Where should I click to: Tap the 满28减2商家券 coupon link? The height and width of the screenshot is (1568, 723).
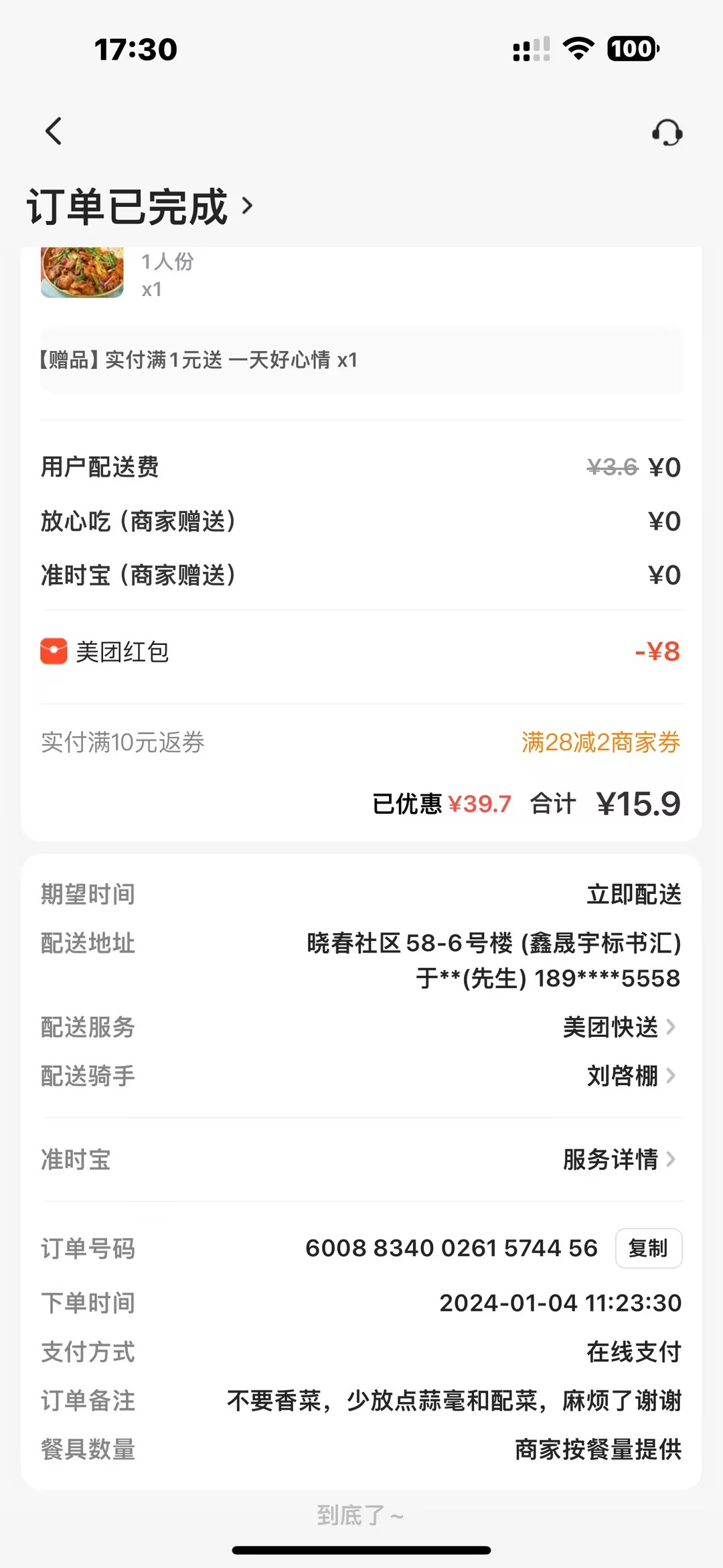click(x=600, y=742)
